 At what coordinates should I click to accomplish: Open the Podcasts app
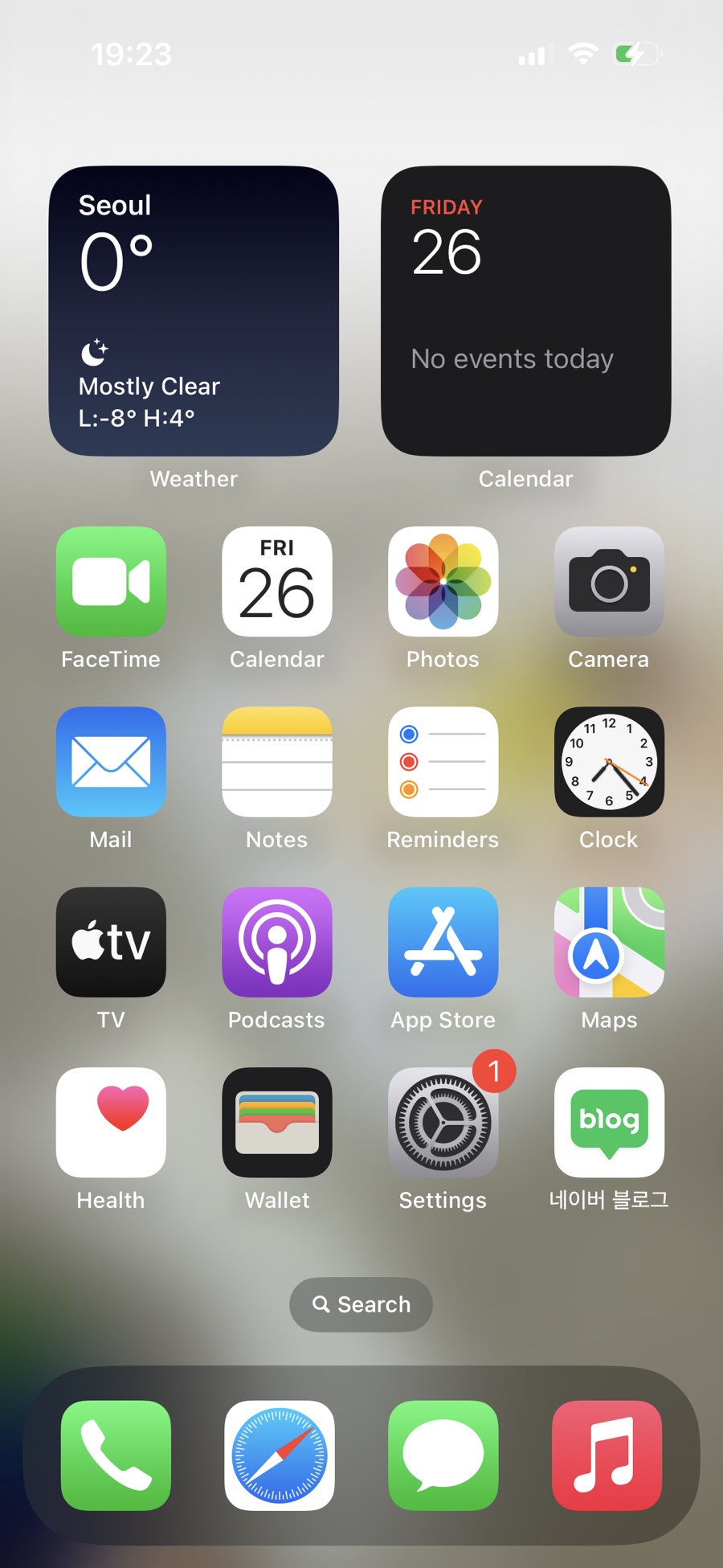coord(277,942)
